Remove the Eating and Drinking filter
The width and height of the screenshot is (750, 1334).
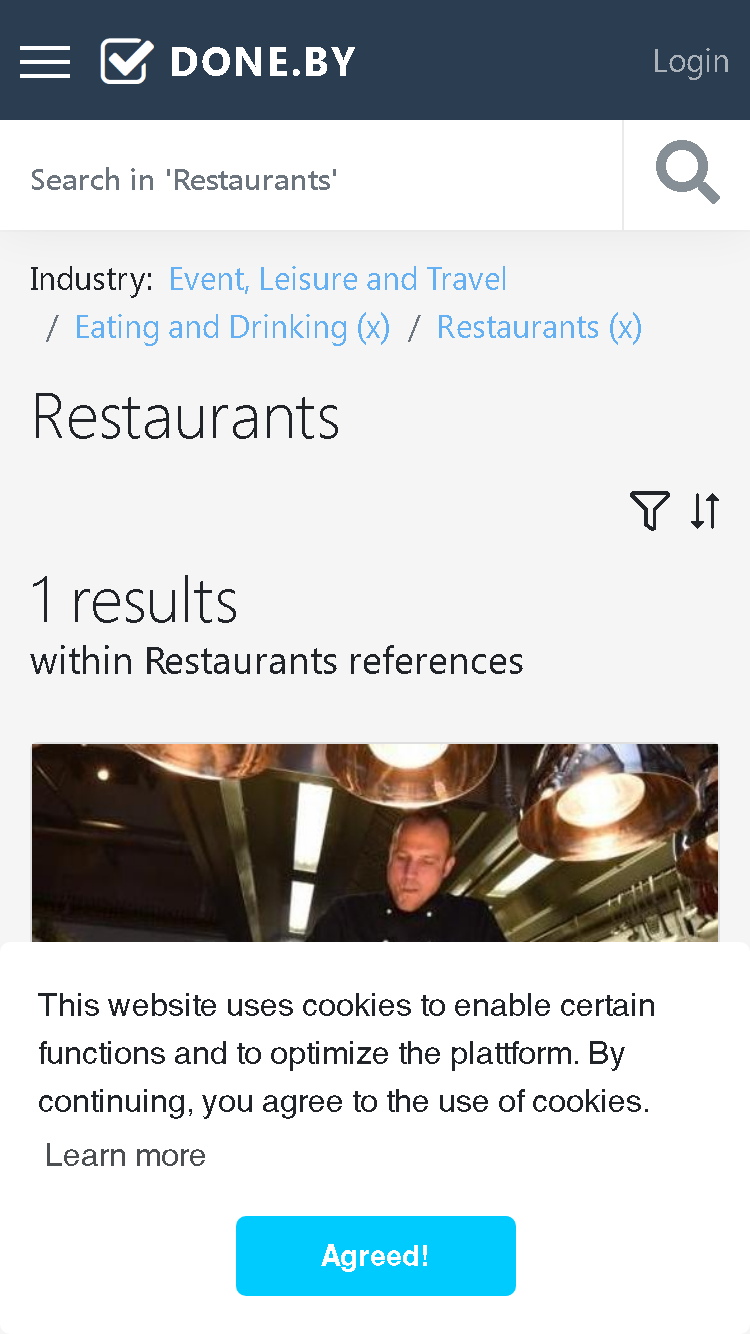tap(232, 327)
